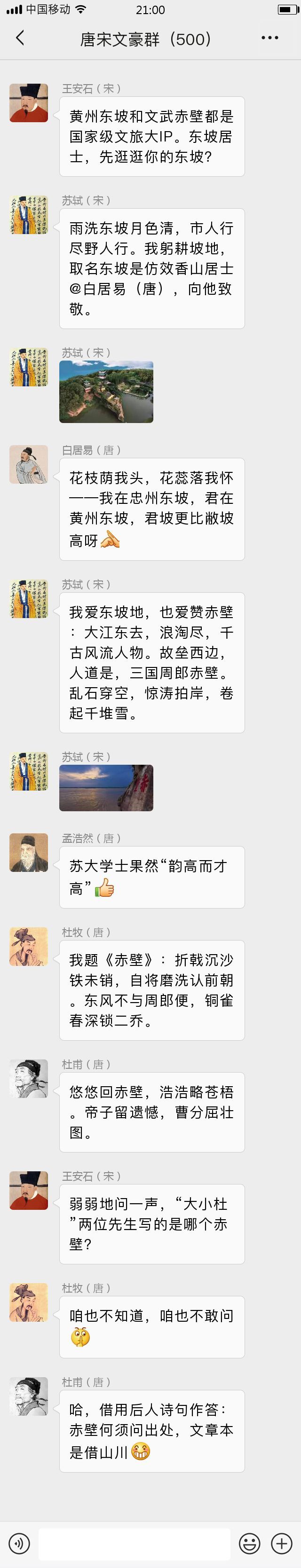
Task: Focus the message text field
Action: point(134,1543)
